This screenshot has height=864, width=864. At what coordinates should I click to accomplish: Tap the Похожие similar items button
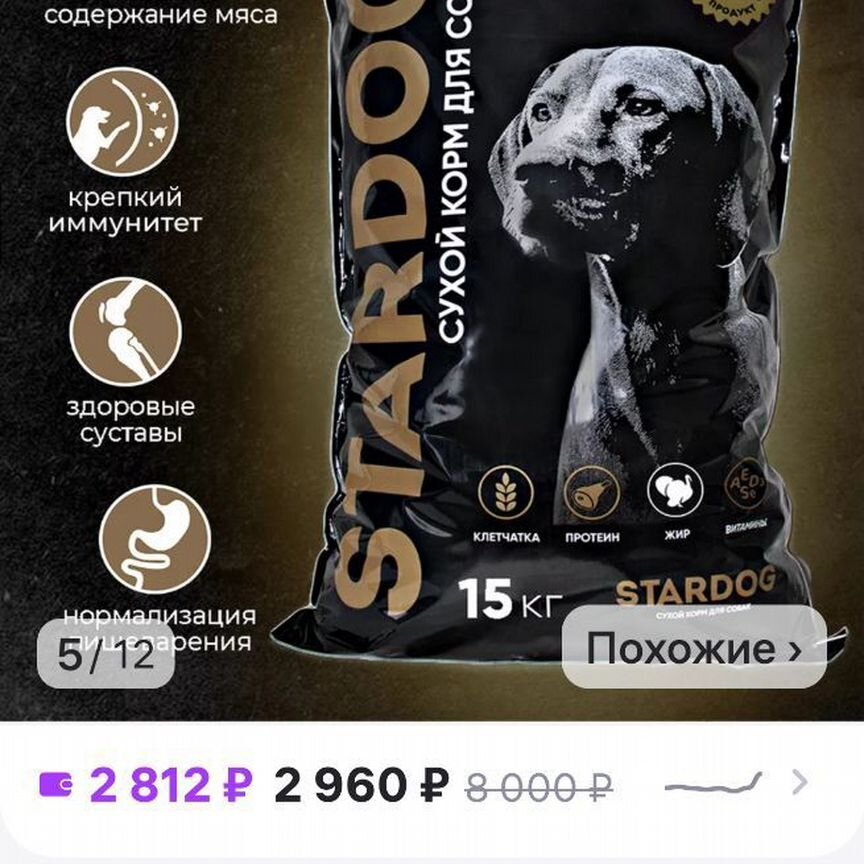point(694,648)
